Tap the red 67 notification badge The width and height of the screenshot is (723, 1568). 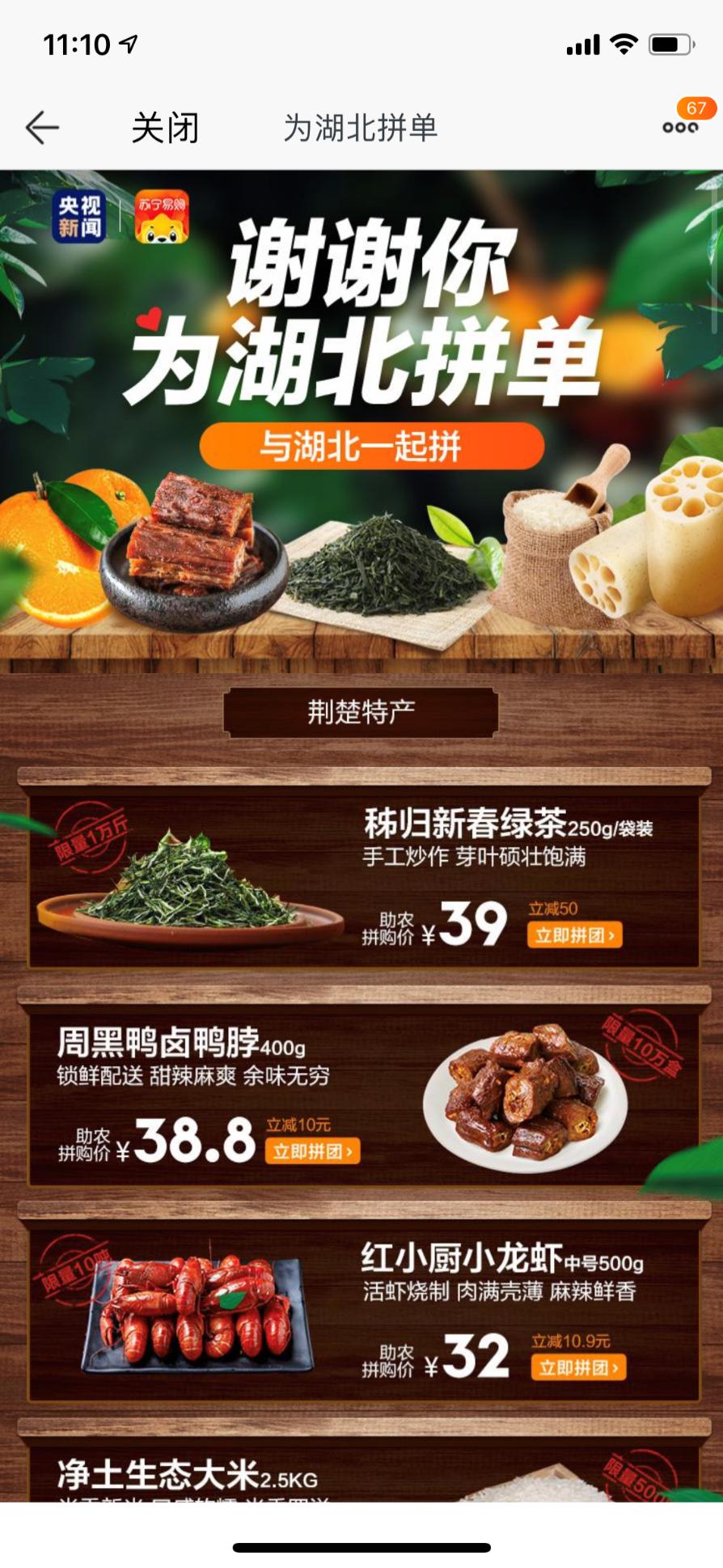tap(697, 107)
